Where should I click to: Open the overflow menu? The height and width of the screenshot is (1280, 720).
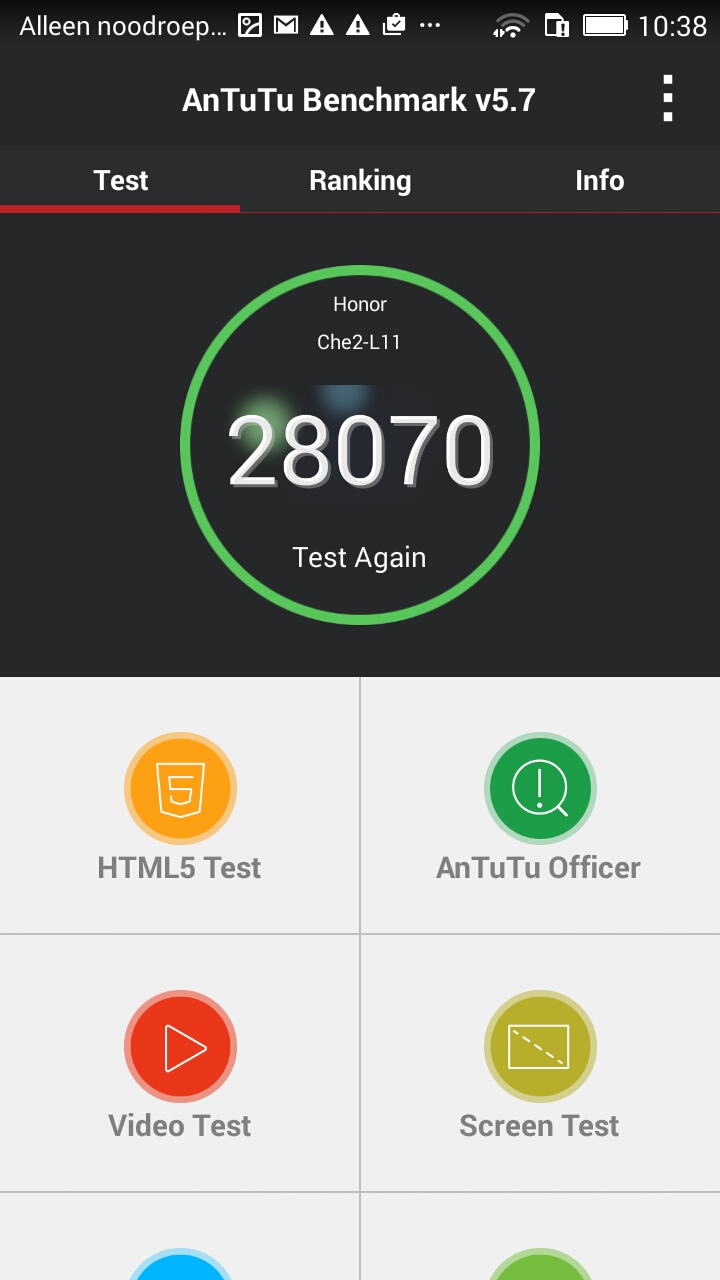click(667, 99)
